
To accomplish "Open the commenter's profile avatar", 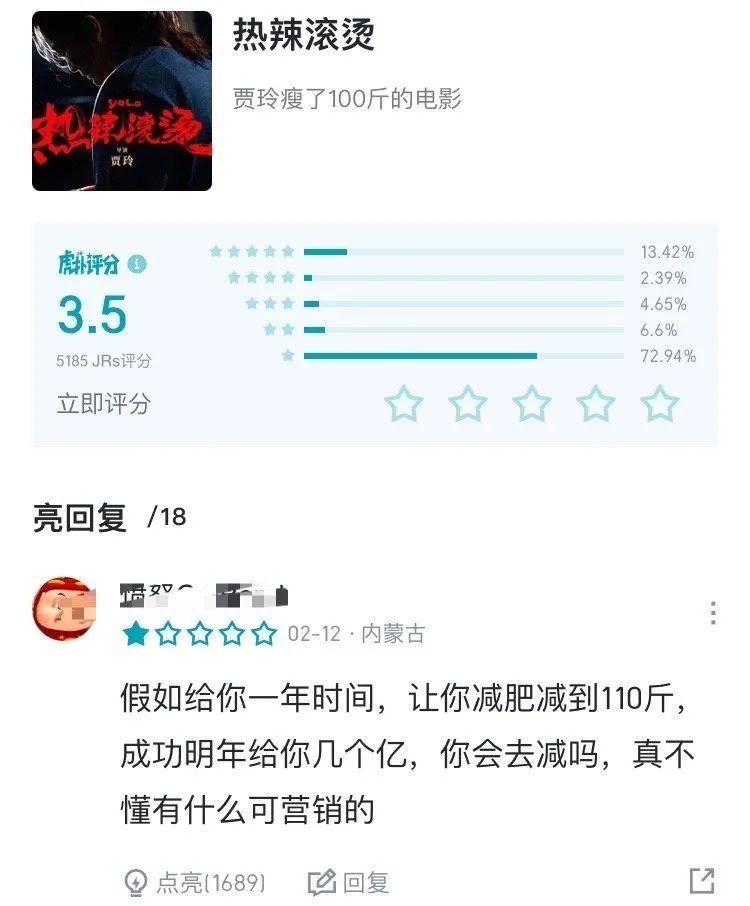I will (x=65, y=610).
